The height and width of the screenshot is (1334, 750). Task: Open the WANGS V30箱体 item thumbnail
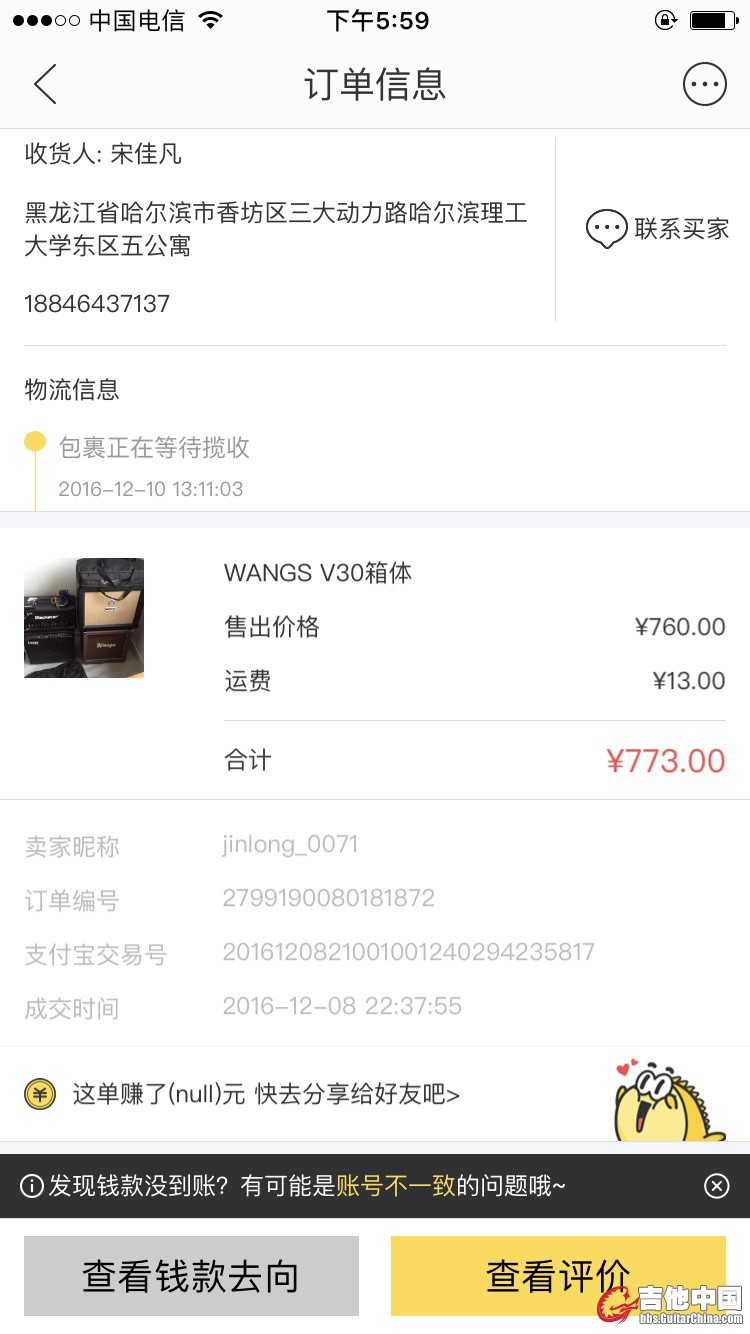84,618
